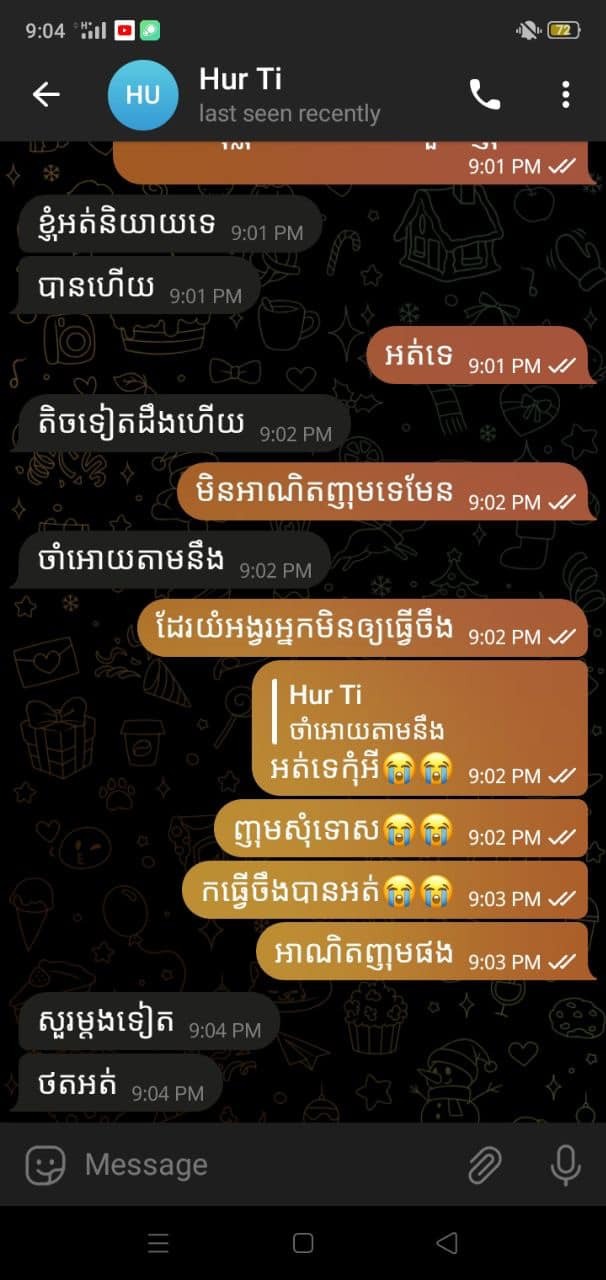Open the sticker and emoji panel
Screen dimensions: 606x1280
click(45, 1165)
